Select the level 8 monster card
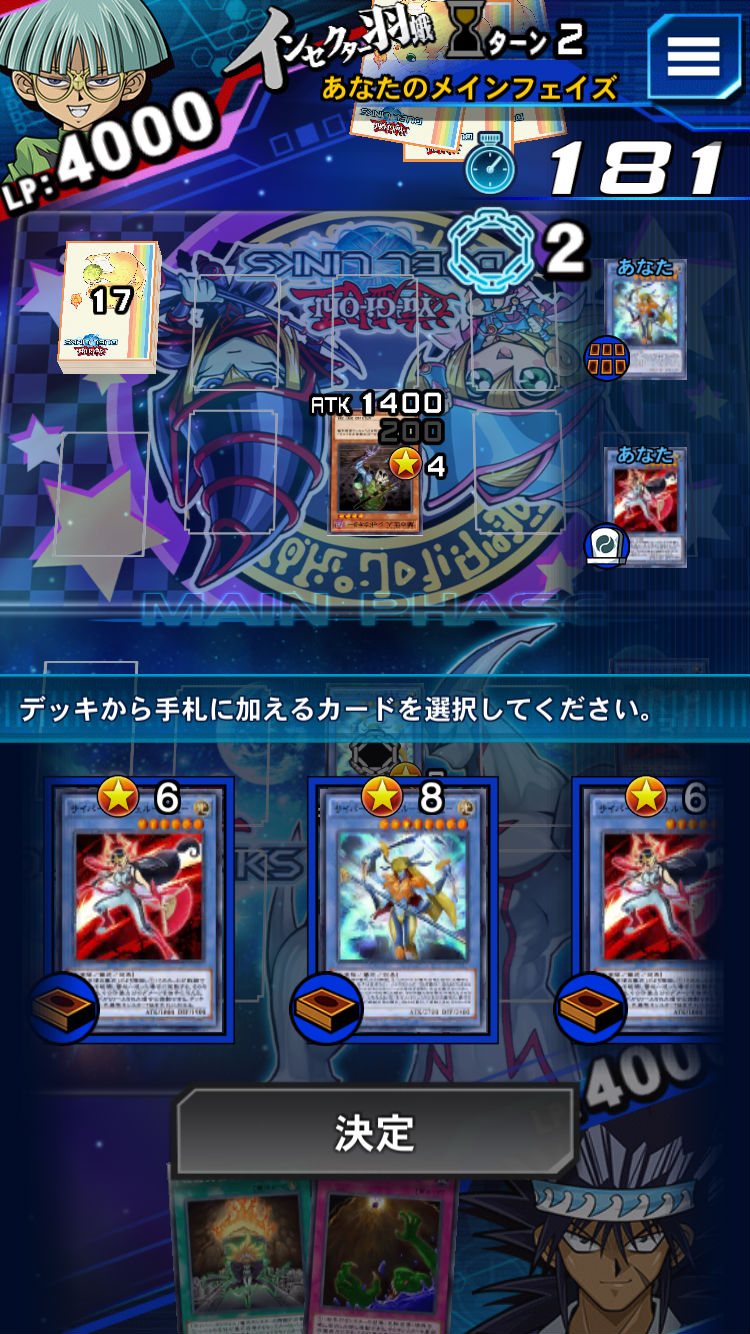 coord(402,905)
